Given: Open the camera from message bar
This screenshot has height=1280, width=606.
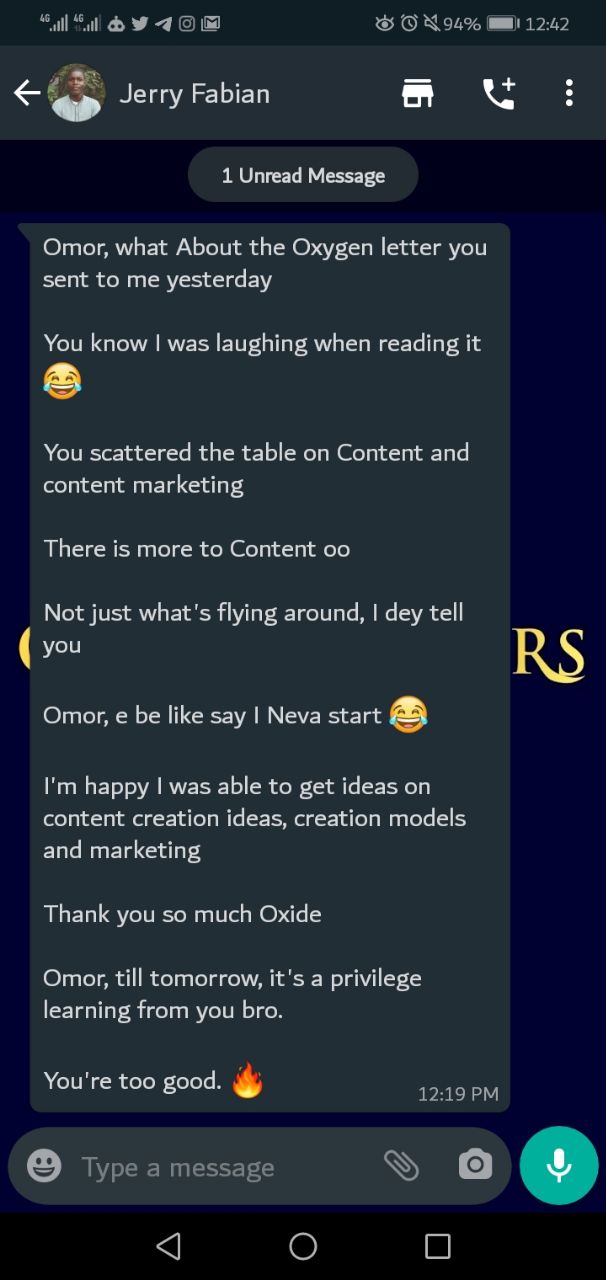Looking at the screenshot, I should (x=475, y=1165).
